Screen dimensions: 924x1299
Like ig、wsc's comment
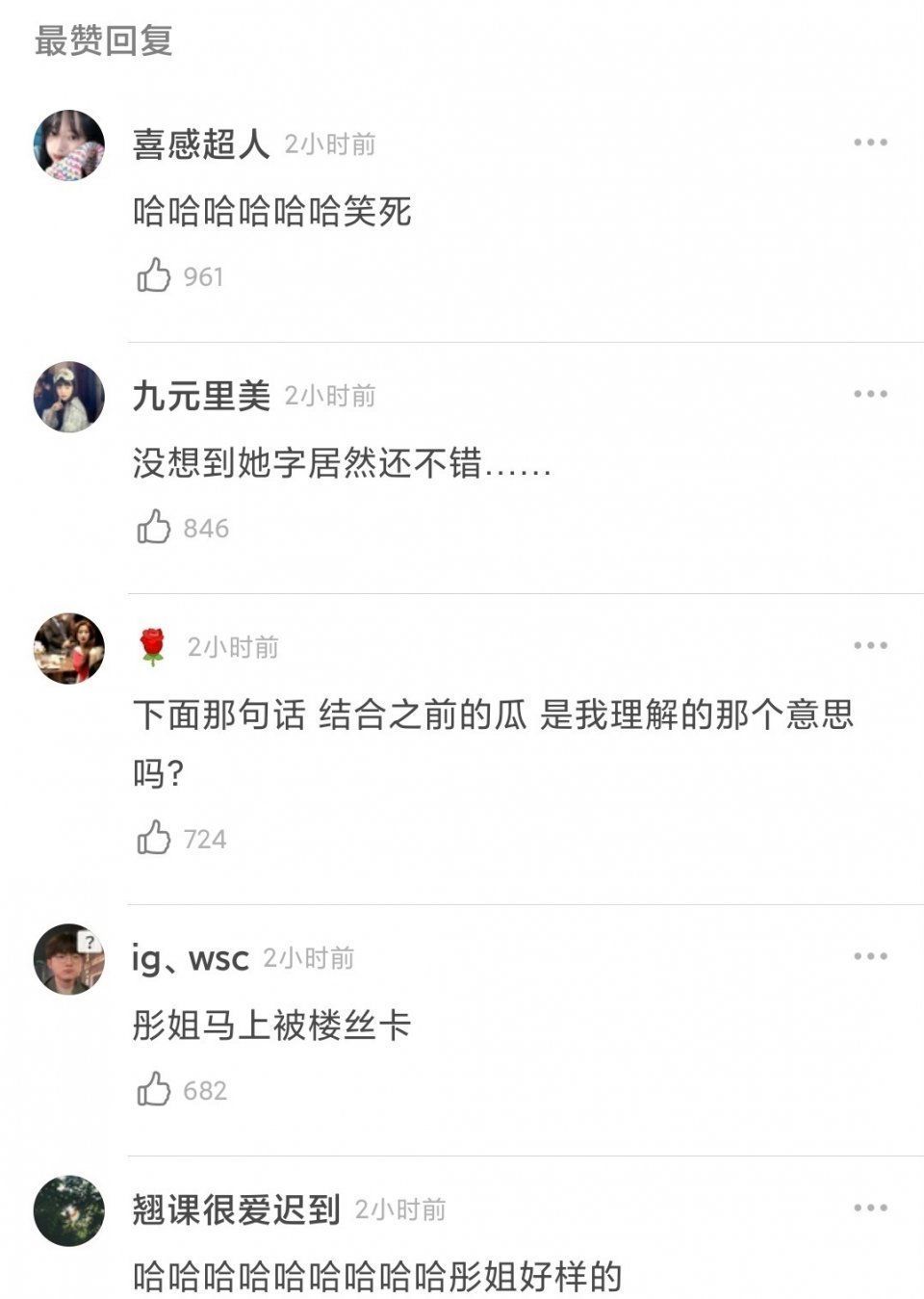pyautogui.click(x=154, y=1091)
